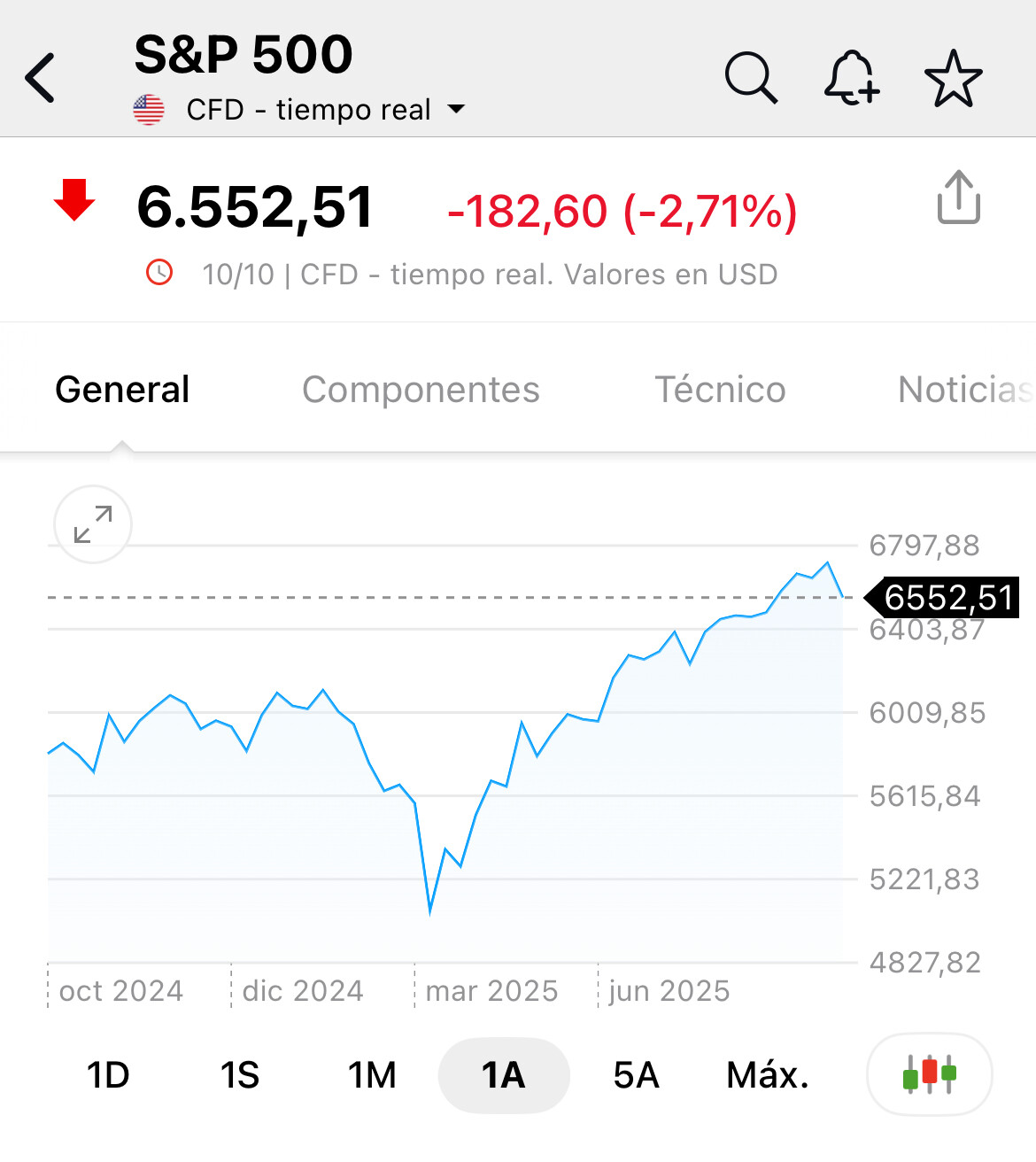1036x1162 pixels.
Task: Create a price alert with the bell
Action: tap(851, 78)
